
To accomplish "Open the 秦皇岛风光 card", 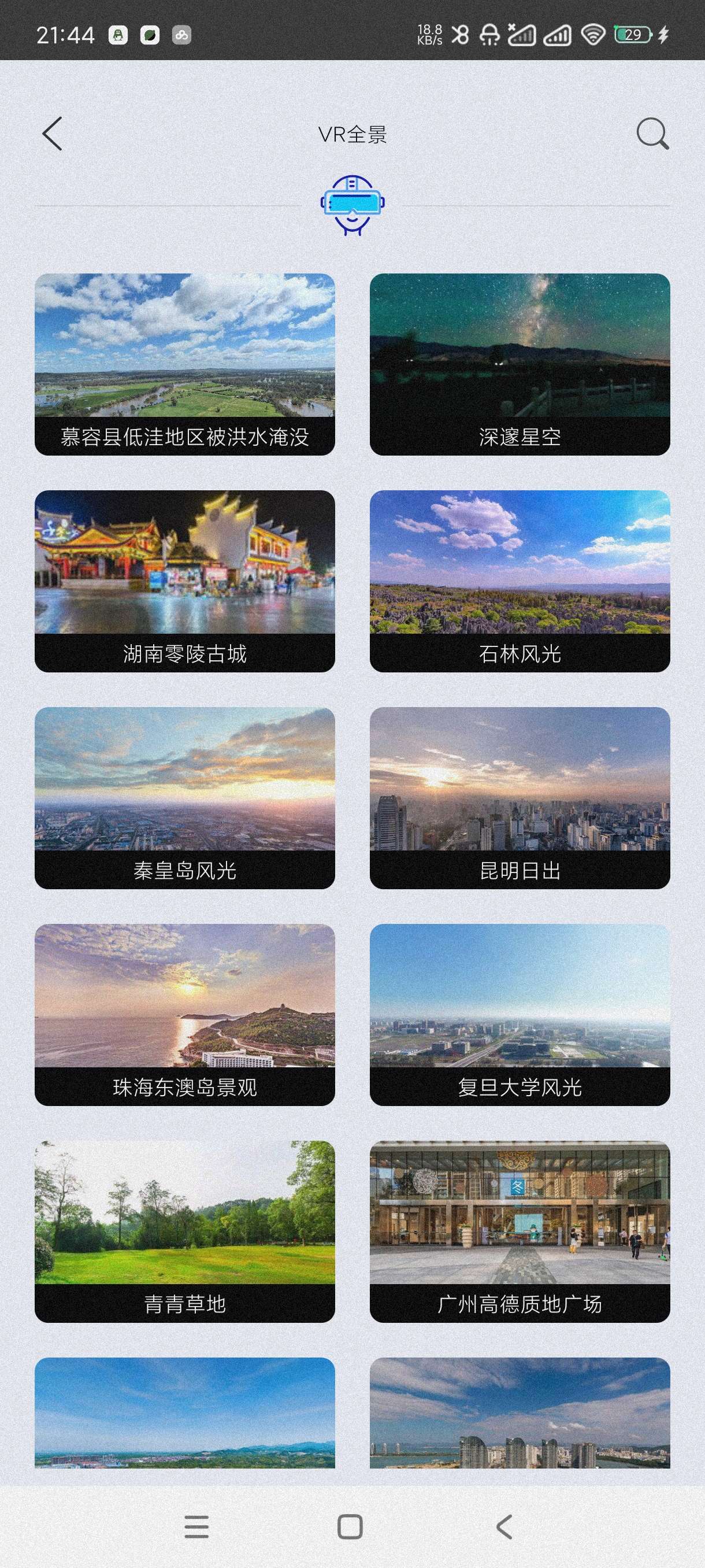I will coord(184,797).
